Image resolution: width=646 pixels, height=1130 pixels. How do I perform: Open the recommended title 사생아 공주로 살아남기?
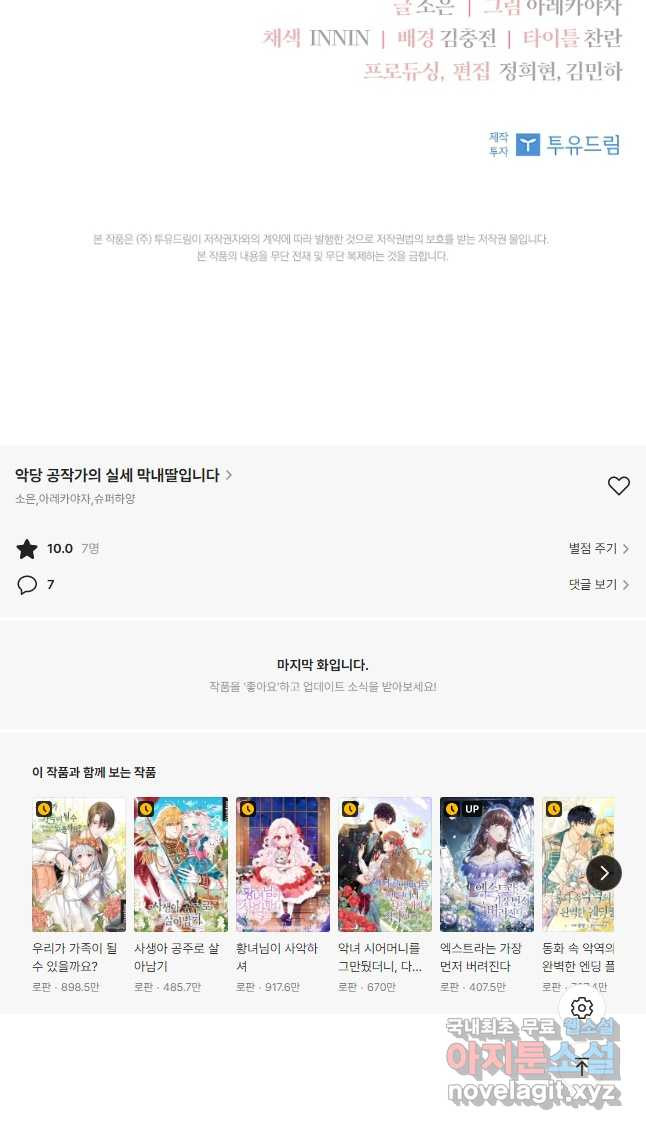point(181,865)
